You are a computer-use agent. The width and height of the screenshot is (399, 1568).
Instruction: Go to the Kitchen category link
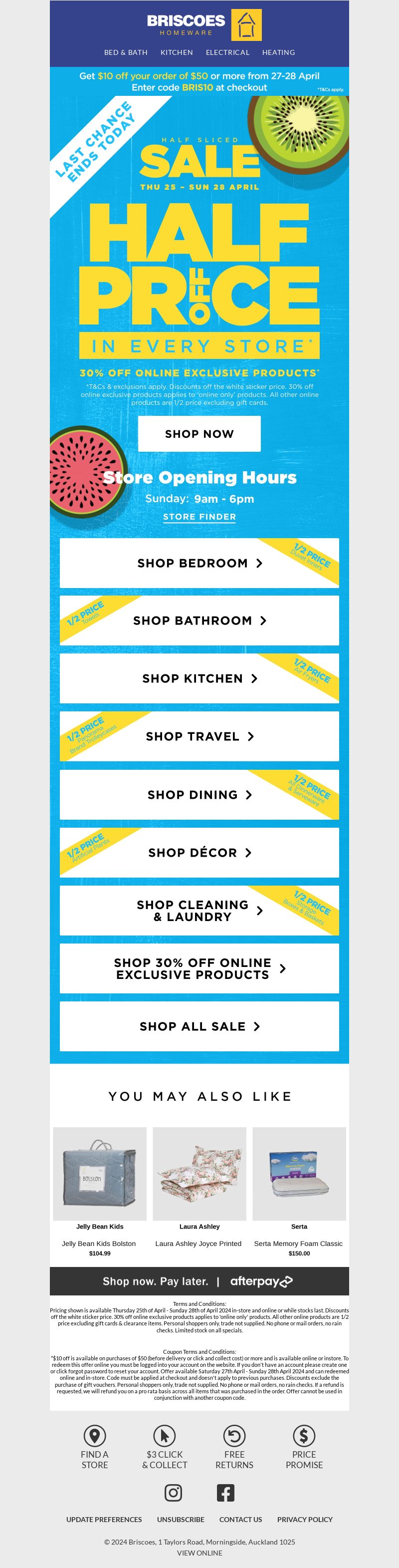tap(177, 52)
